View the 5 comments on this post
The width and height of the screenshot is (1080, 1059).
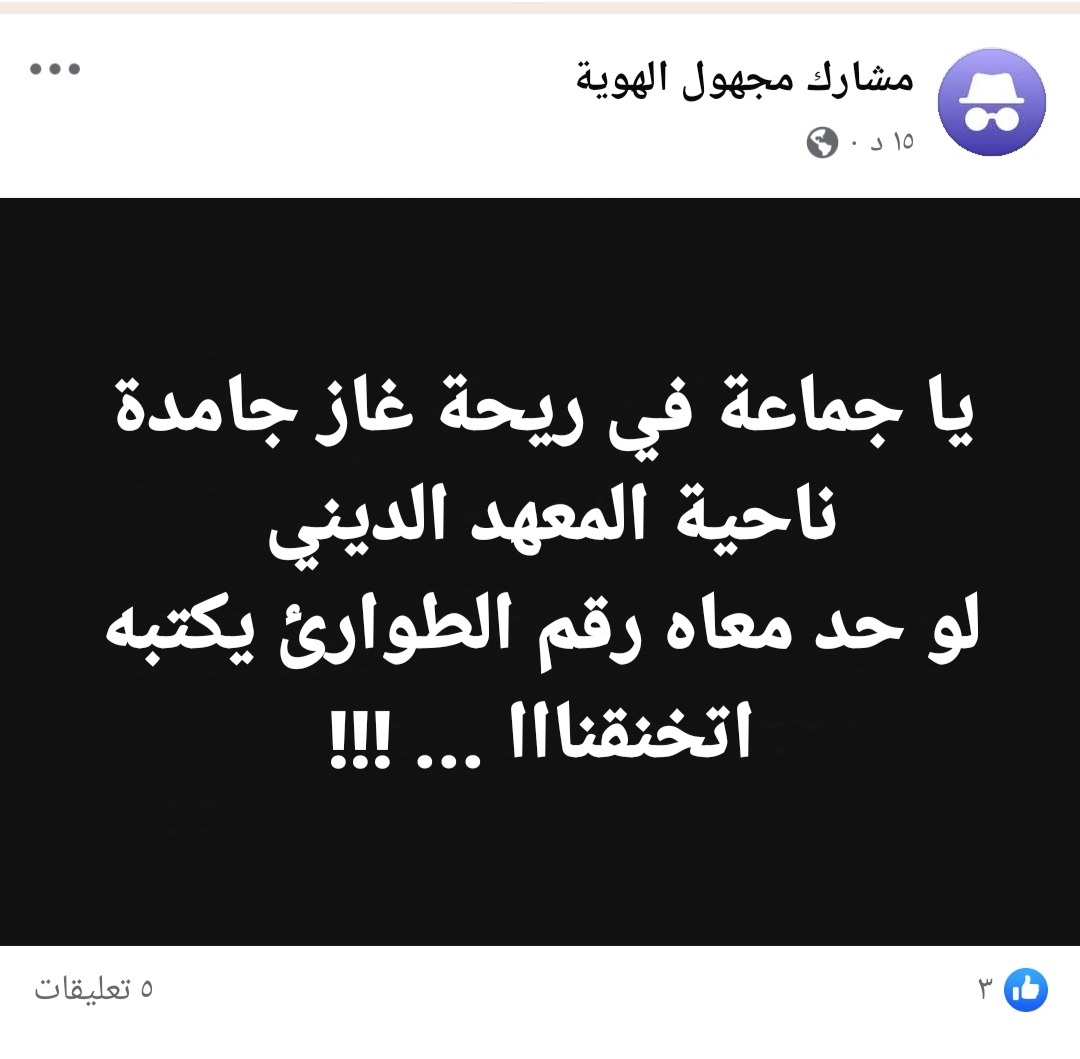[94, 990]
